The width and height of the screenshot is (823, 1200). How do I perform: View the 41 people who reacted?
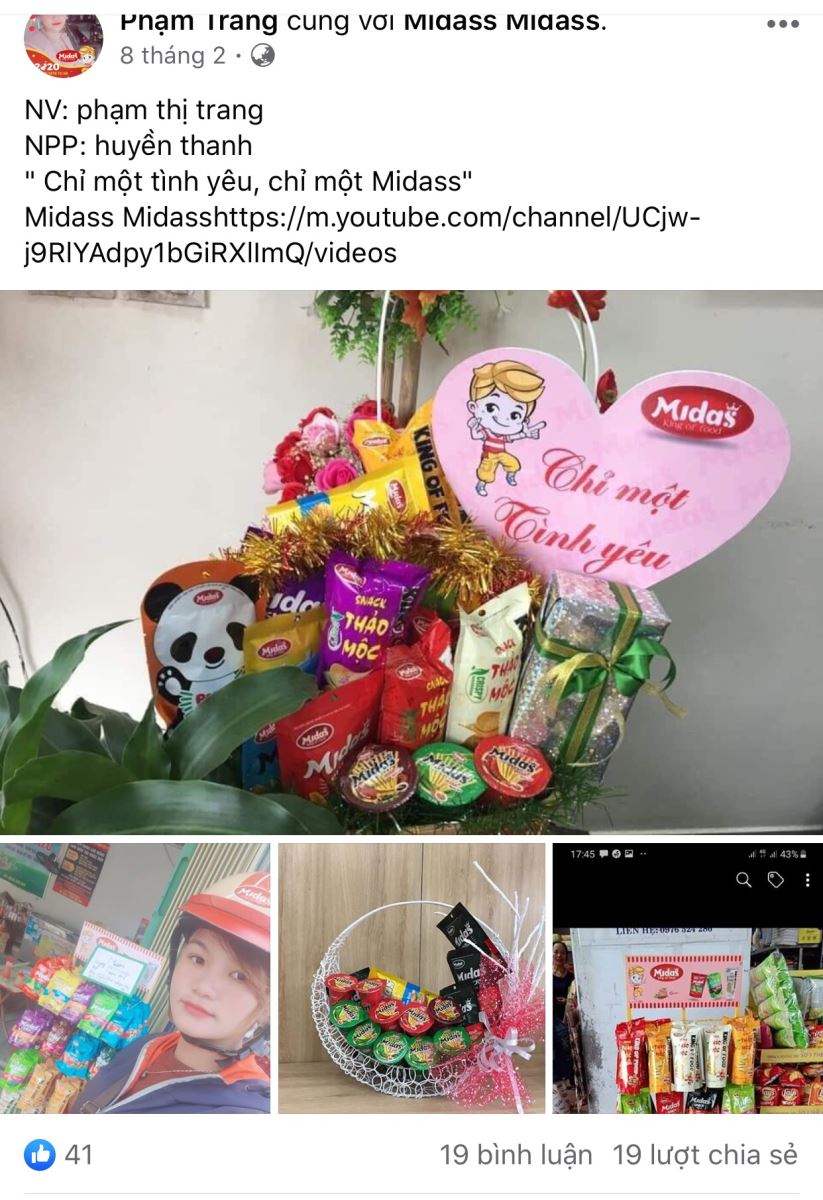(60, 1155)
